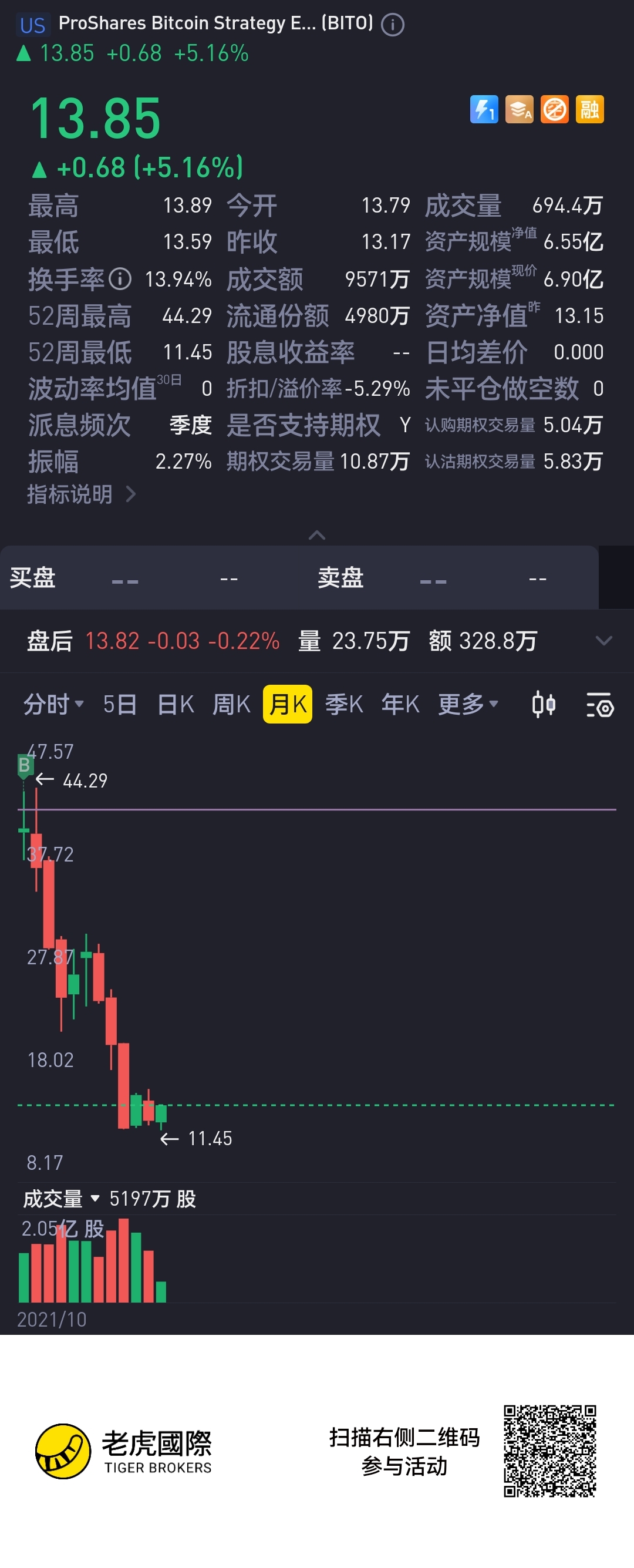Open chart display settings icon
The height and width of the screenshot is (1568, 634).
599,705
